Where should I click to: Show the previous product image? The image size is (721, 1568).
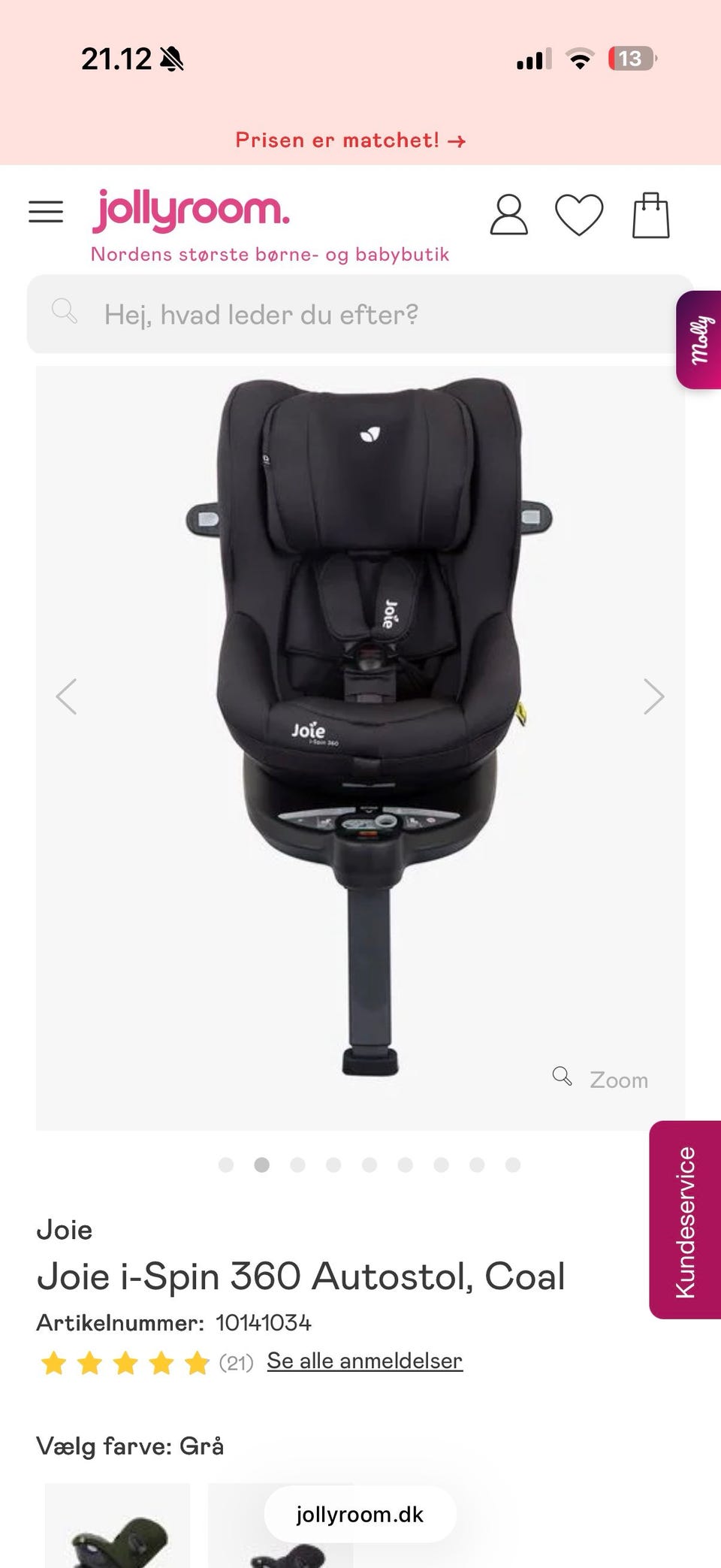(67, 696)
